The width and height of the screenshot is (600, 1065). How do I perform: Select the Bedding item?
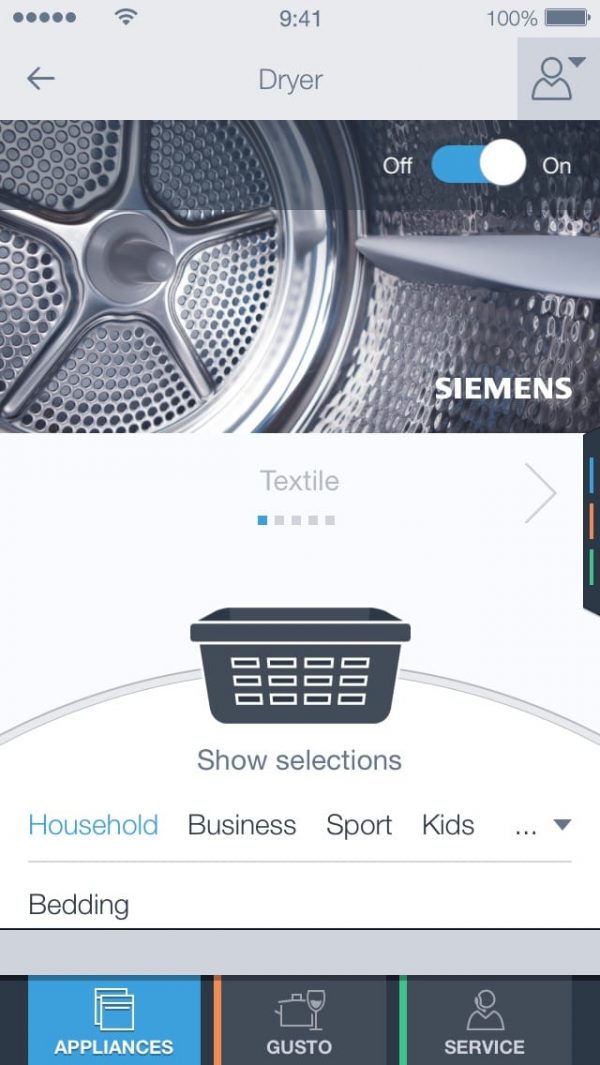(79, 905)
